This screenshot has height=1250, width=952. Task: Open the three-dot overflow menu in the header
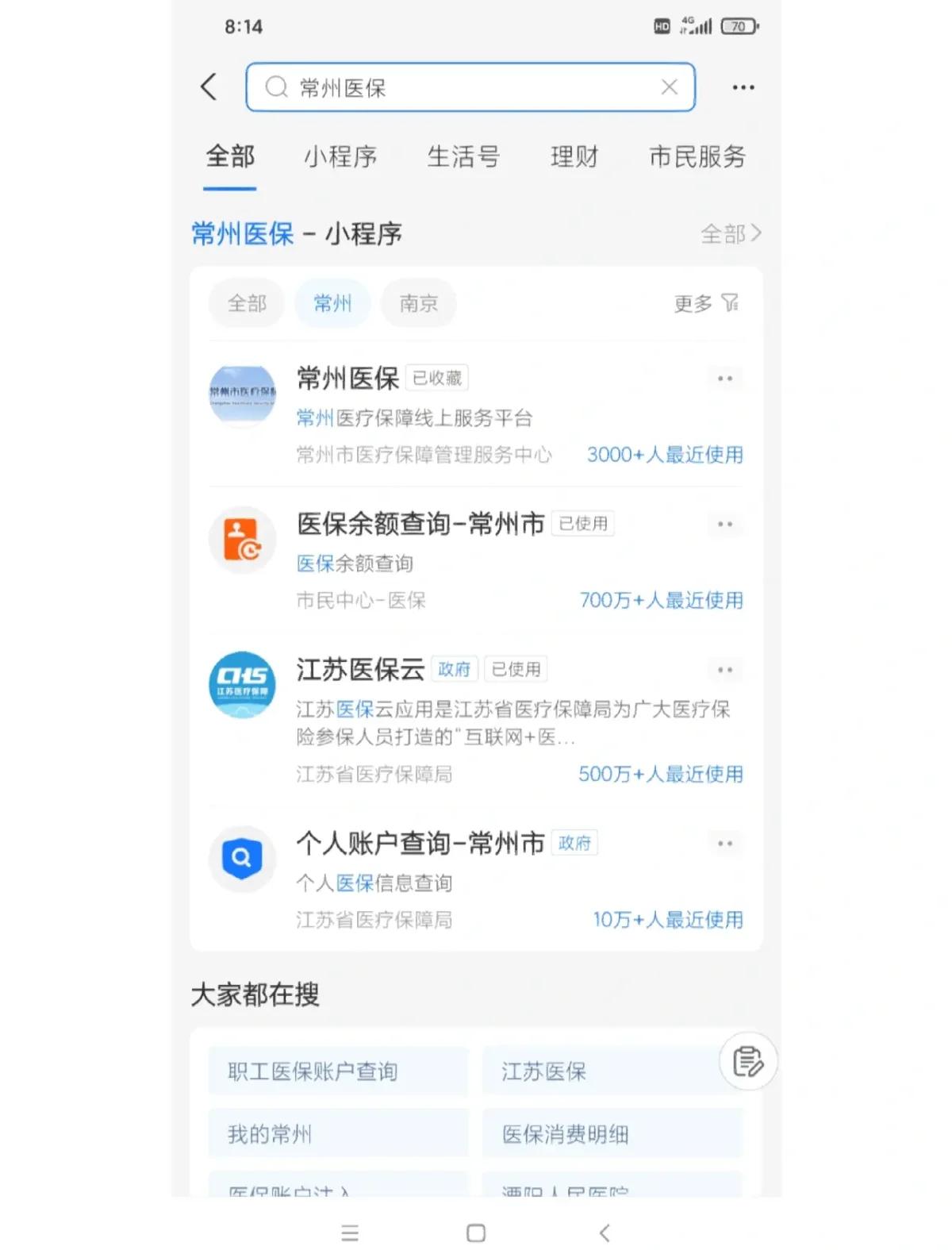point(743,87)
